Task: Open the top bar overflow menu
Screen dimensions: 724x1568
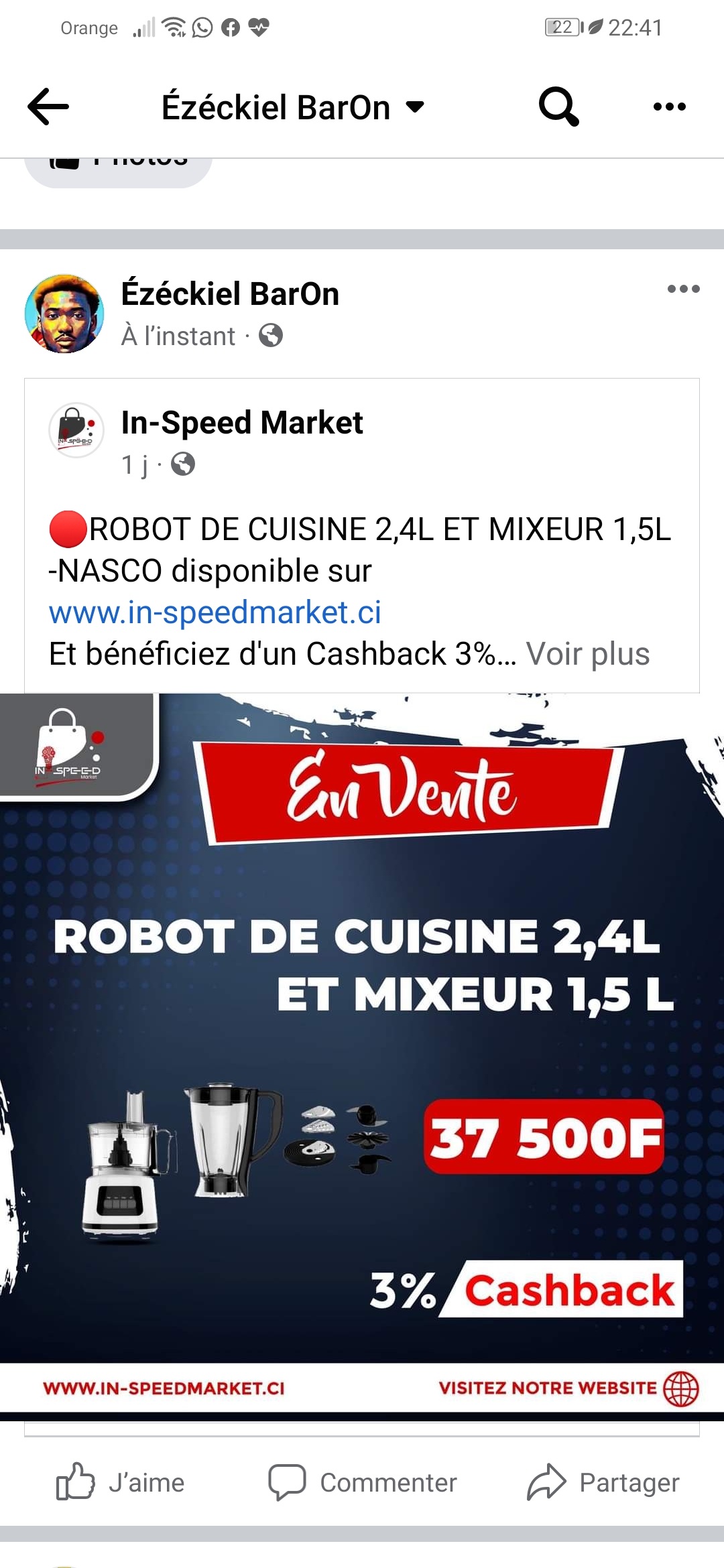Action: coord(669,107)
